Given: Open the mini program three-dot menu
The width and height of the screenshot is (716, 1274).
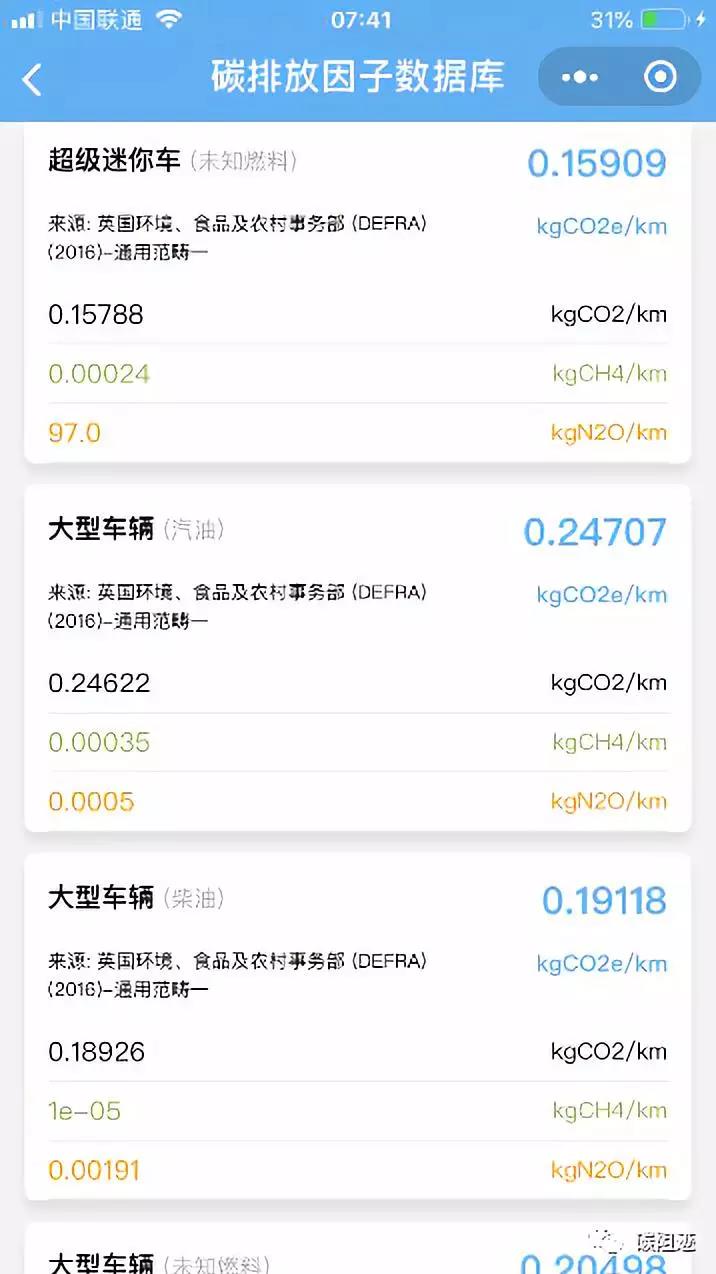Looking at the screenshot, I should [579, 77].
